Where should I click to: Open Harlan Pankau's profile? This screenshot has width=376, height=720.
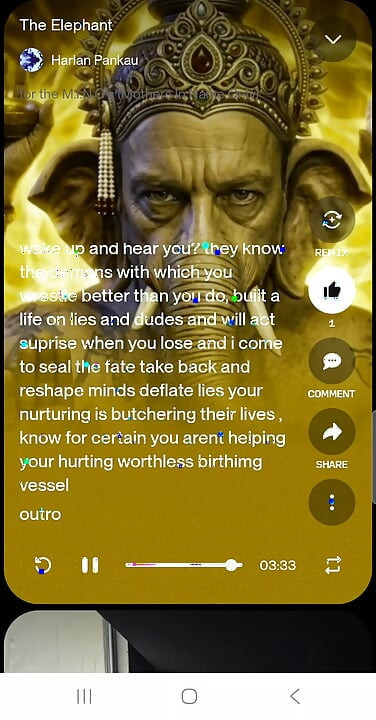tap(79, 60)
